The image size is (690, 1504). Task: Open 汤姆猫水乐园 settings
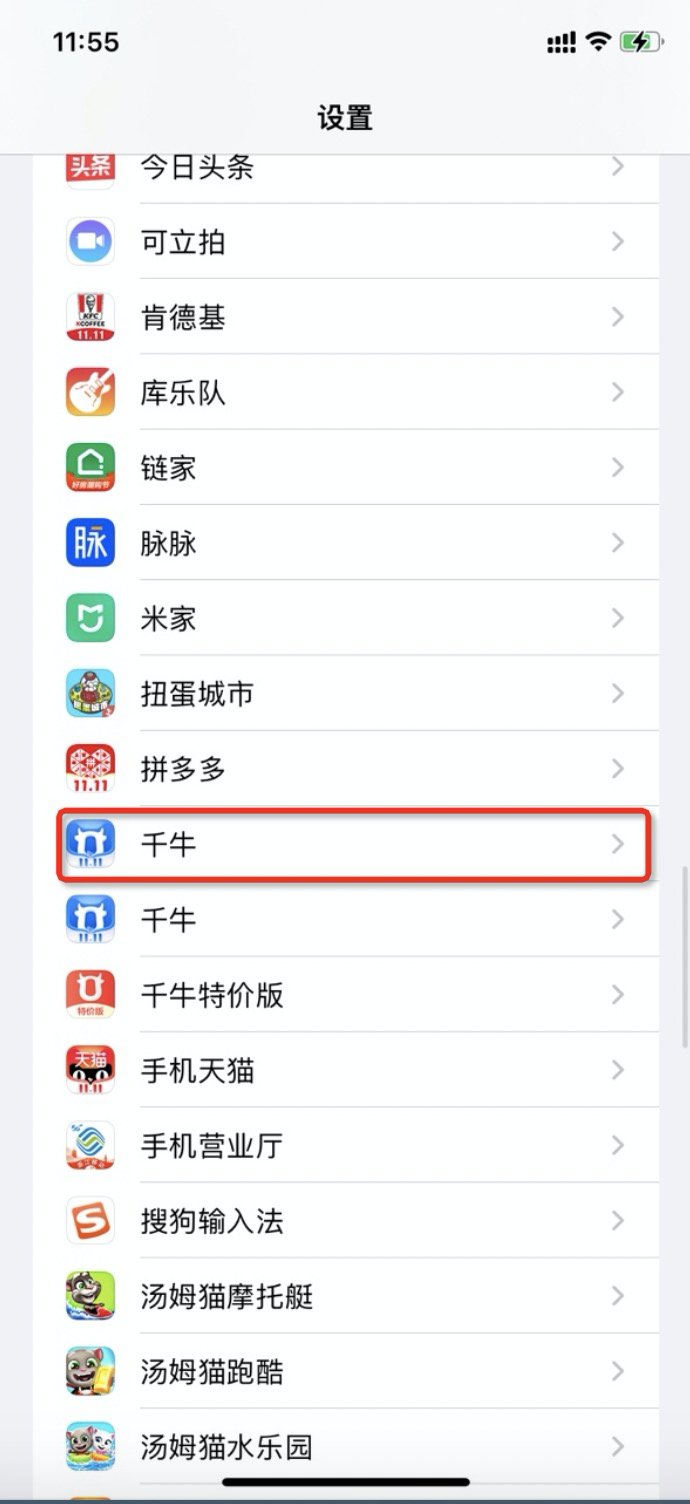(x=345, y=1447)
